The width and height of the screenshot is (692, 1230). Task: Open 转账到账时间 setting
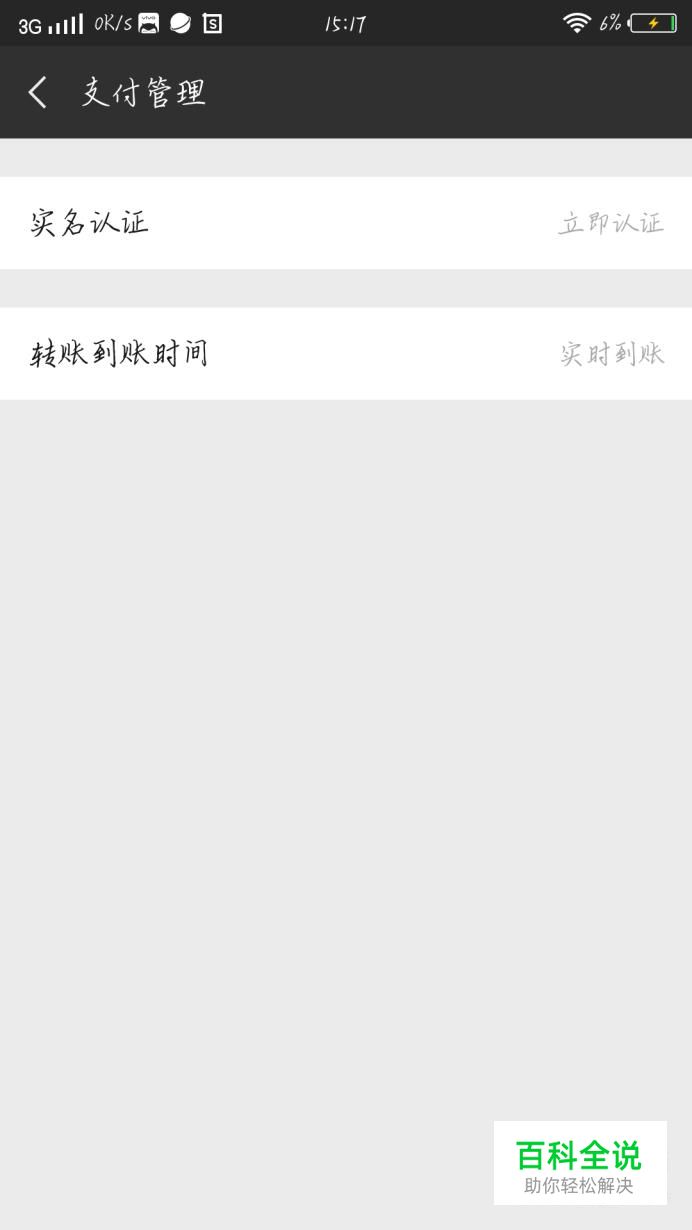point(346,354)
